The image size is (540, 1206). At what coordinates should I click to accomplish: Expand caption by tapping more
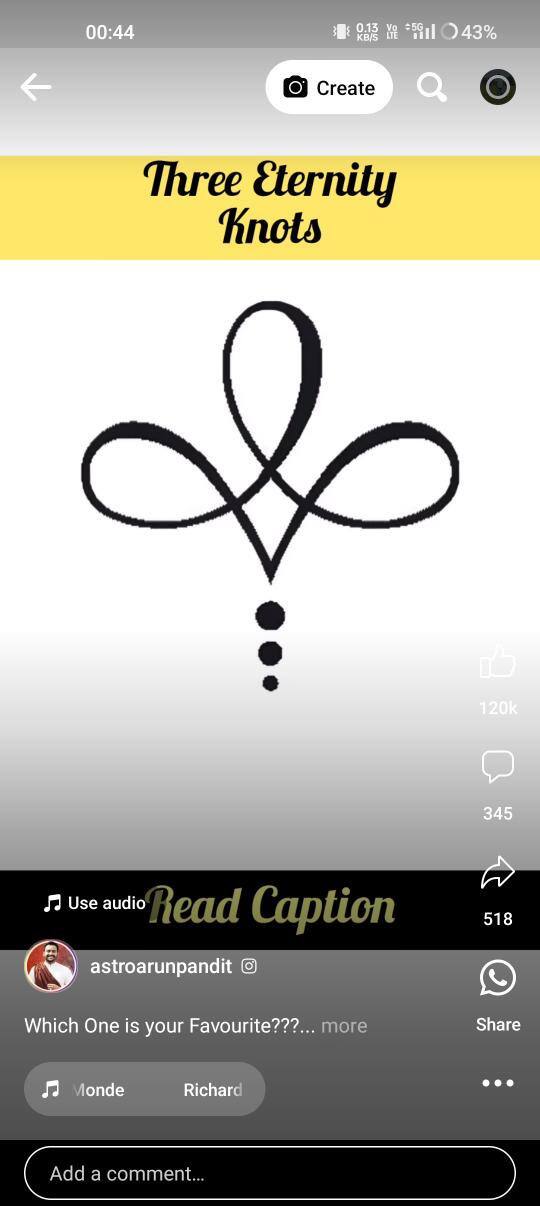(344, 1025)
